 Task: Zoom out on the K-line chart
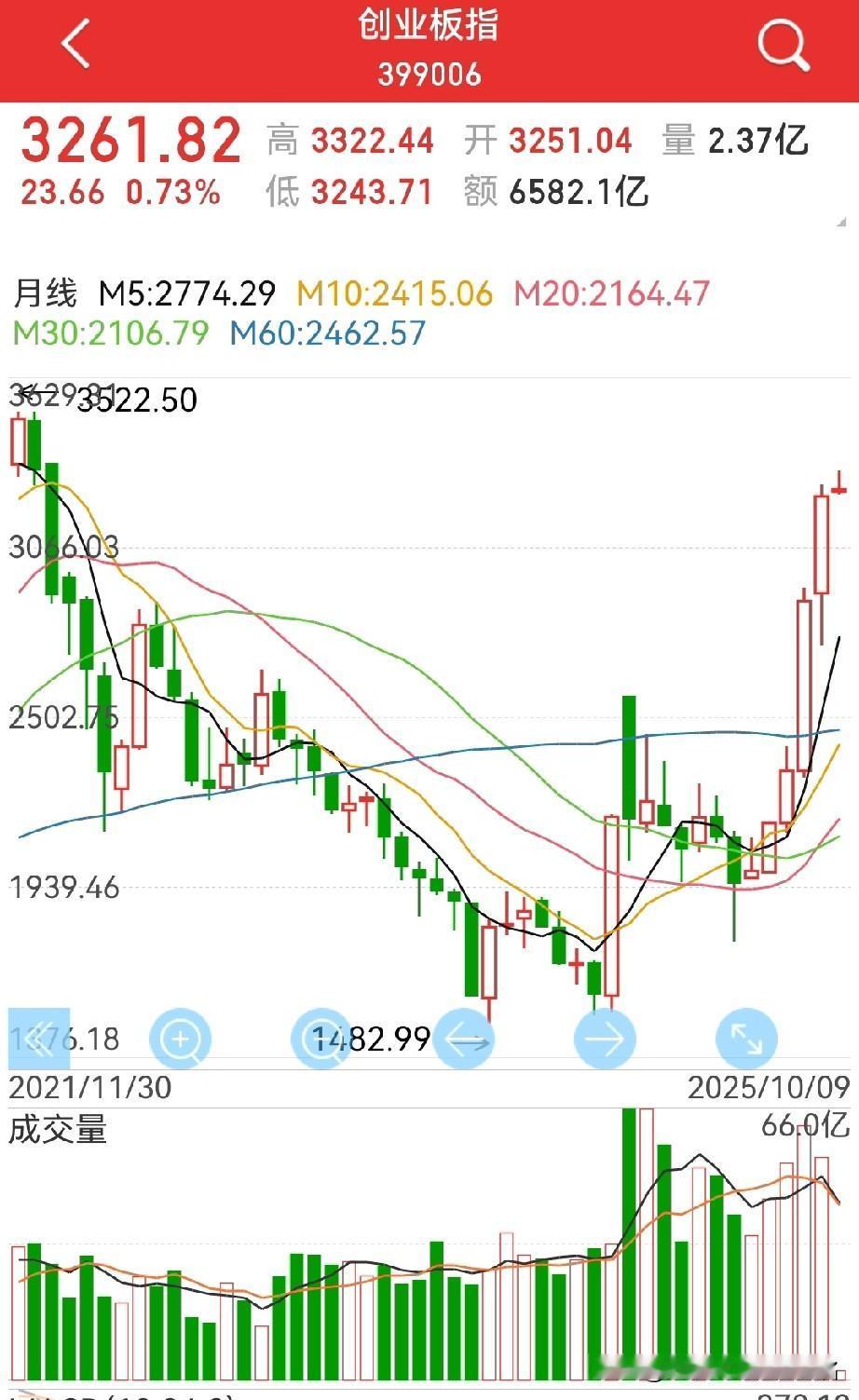coord(321,1039)
